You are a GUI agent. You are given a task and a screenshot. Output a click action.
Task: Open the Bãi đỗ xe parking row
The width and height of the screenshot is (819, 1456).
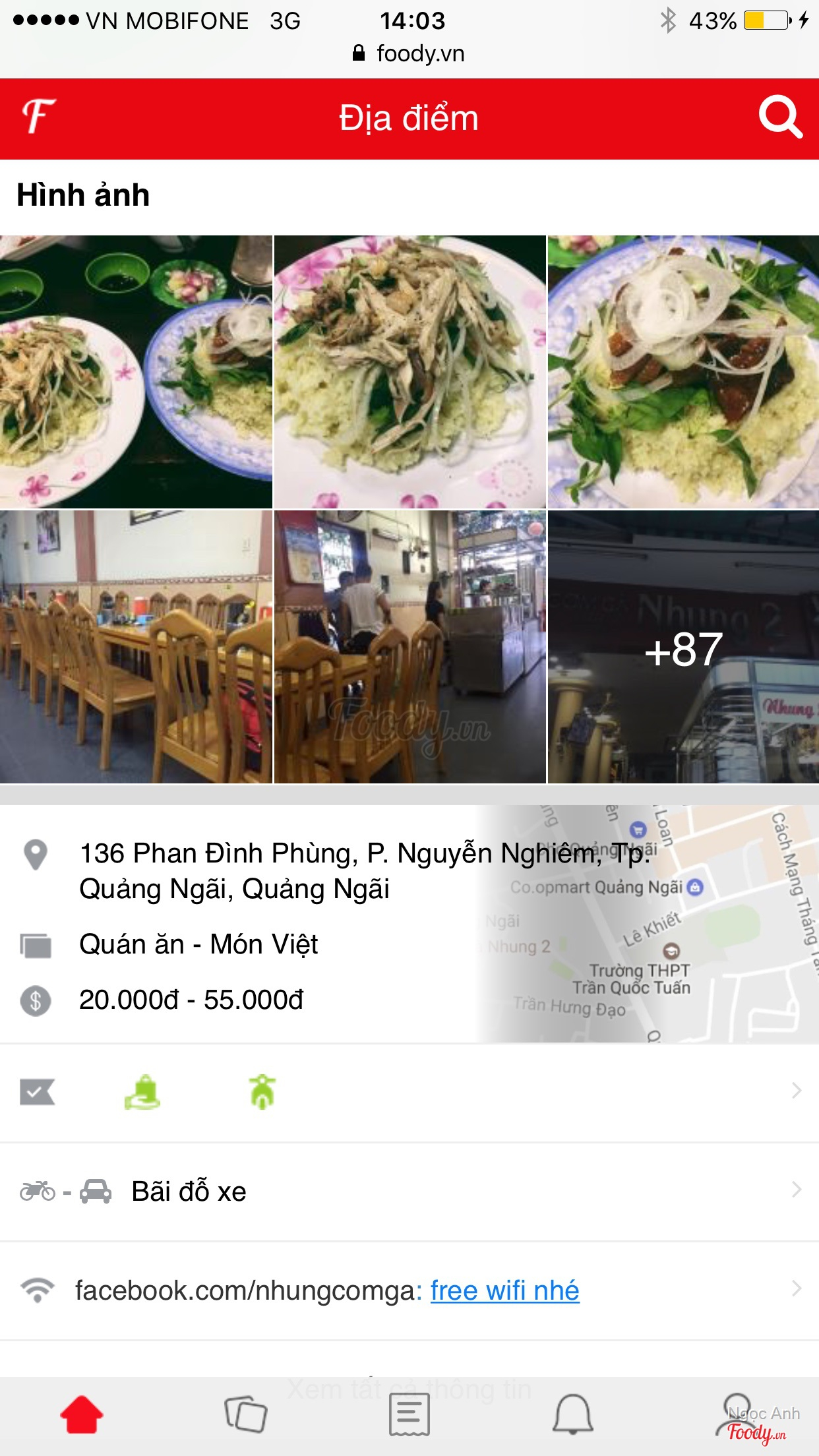(x=409, y=1192)
